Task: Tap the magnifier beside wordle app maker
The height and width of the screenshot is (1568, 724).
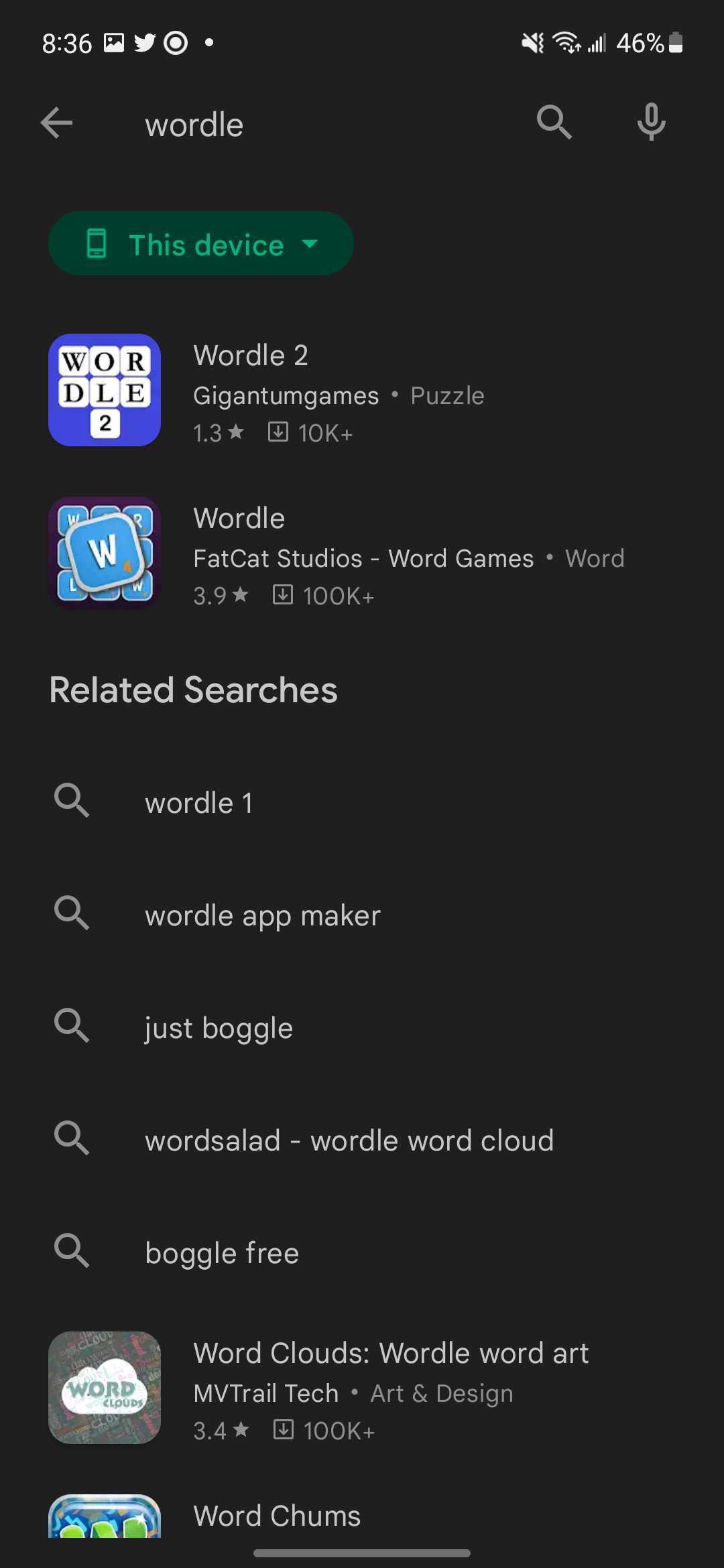Action: [x=72, y=913]
